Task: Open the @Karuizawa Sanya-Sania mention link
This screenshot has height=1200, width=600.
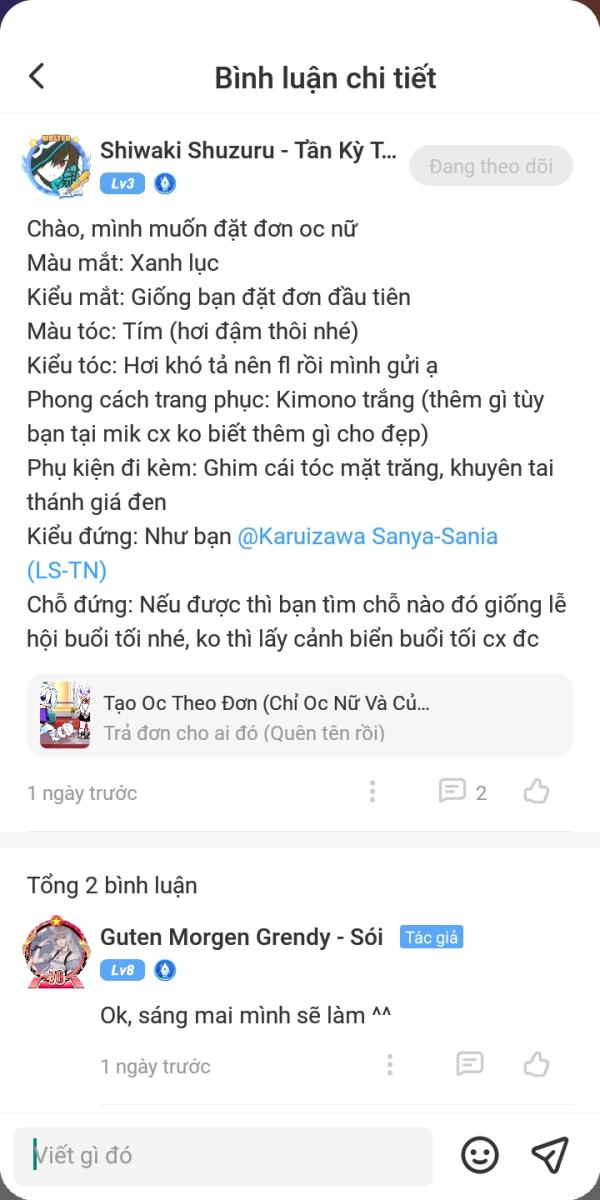Action: coord(367,536)
